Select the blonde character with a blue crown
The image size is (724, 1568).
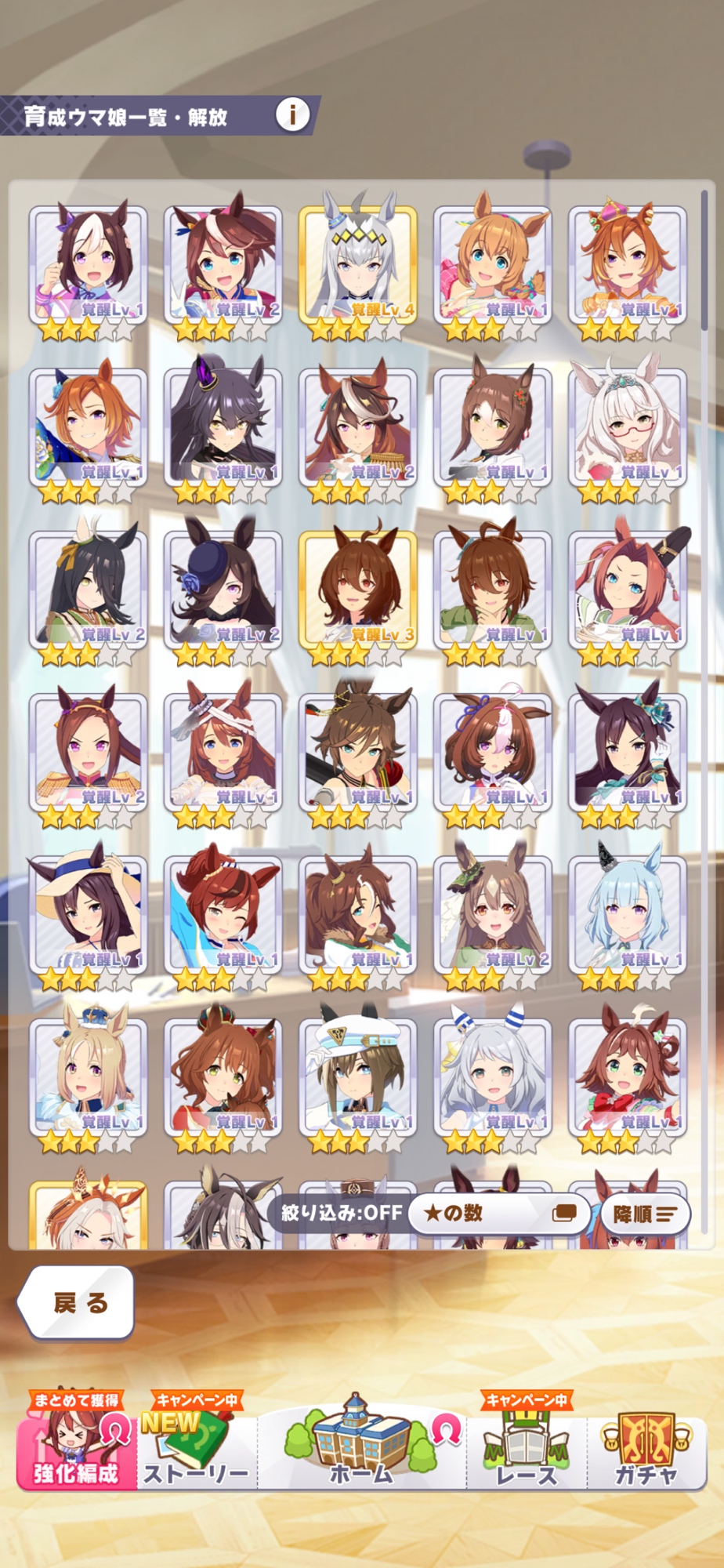pyautogui.click(x=89, y=1078)
